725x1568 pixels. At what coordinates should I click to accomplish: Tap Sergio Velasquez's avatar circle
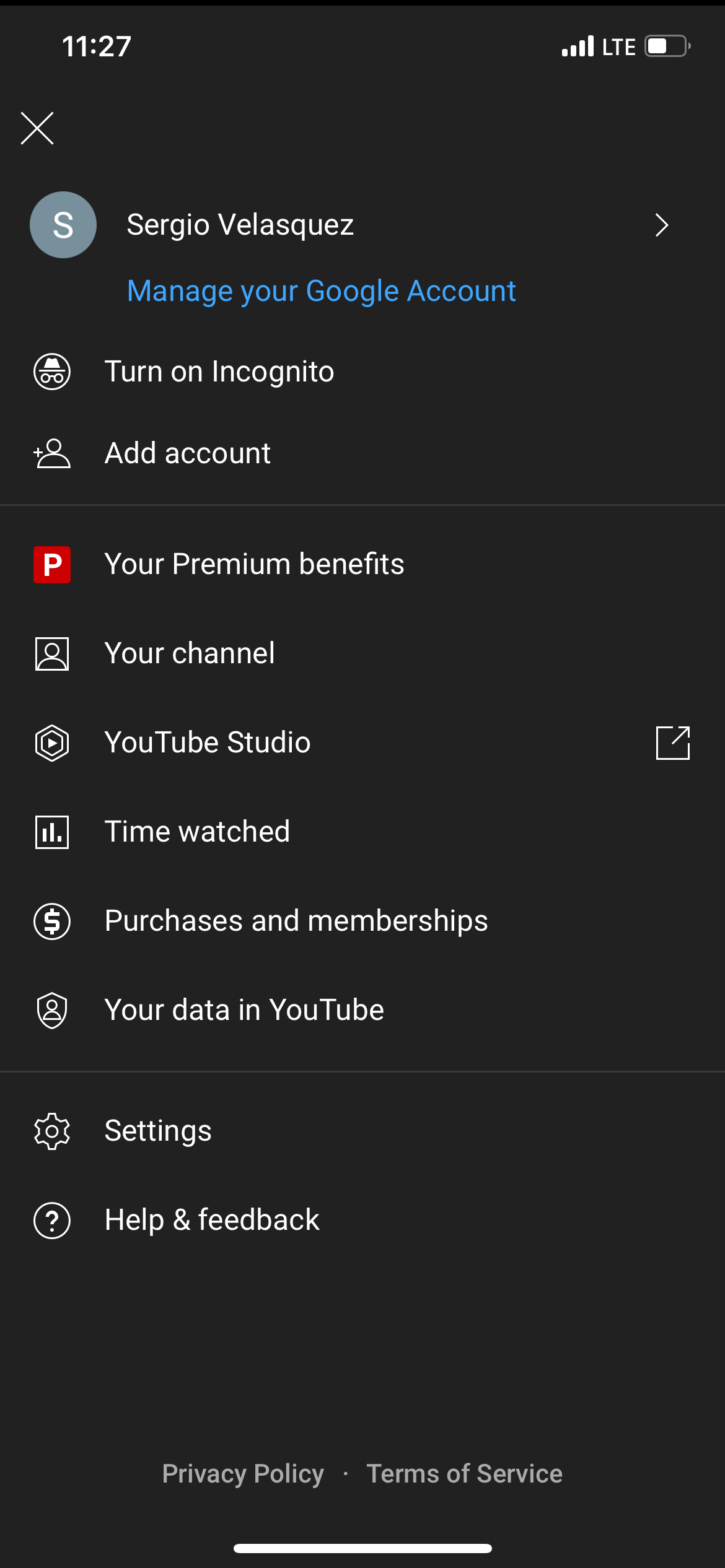(63, 225)
